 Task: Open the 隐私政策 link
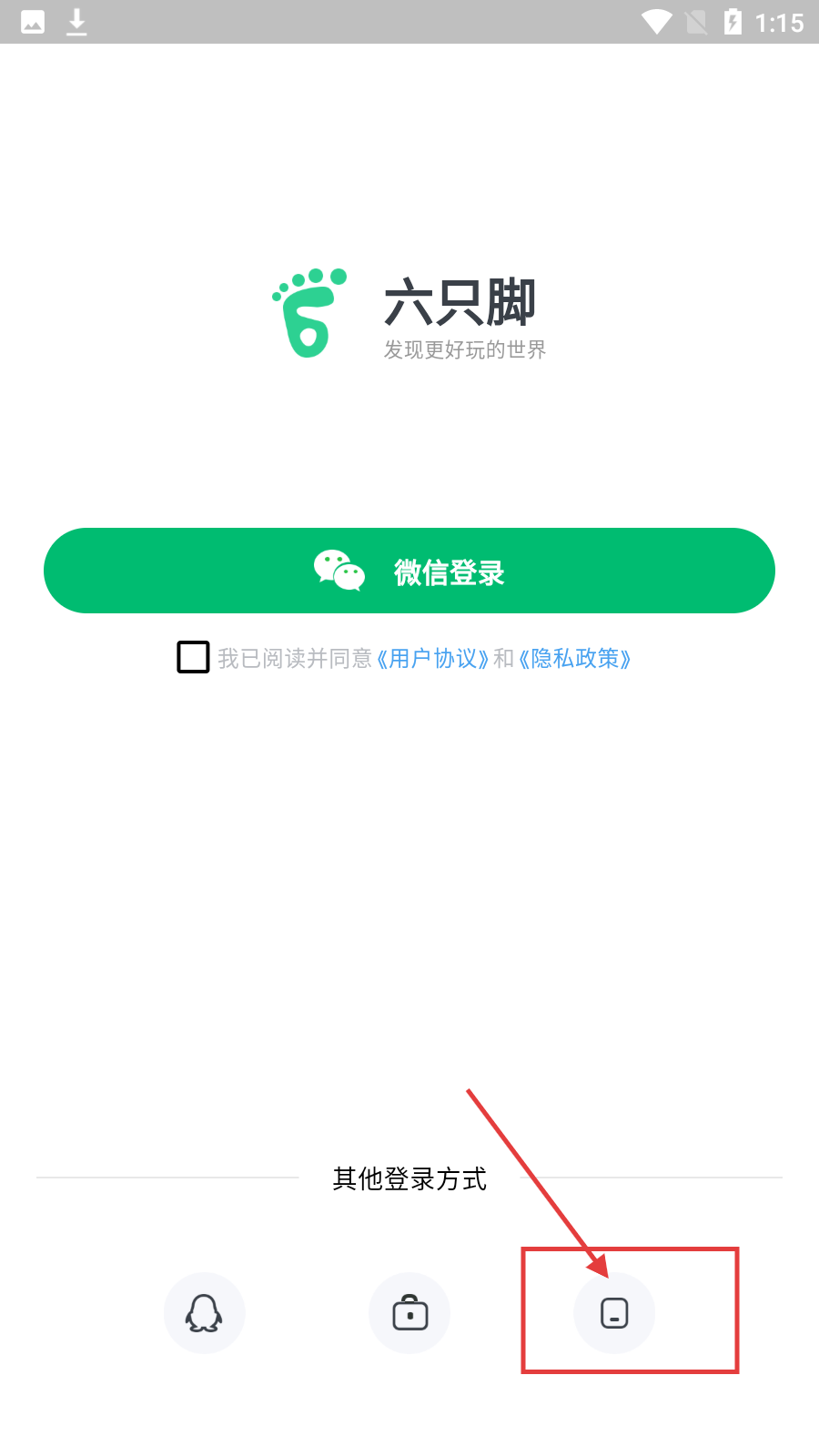coord(575,658)
